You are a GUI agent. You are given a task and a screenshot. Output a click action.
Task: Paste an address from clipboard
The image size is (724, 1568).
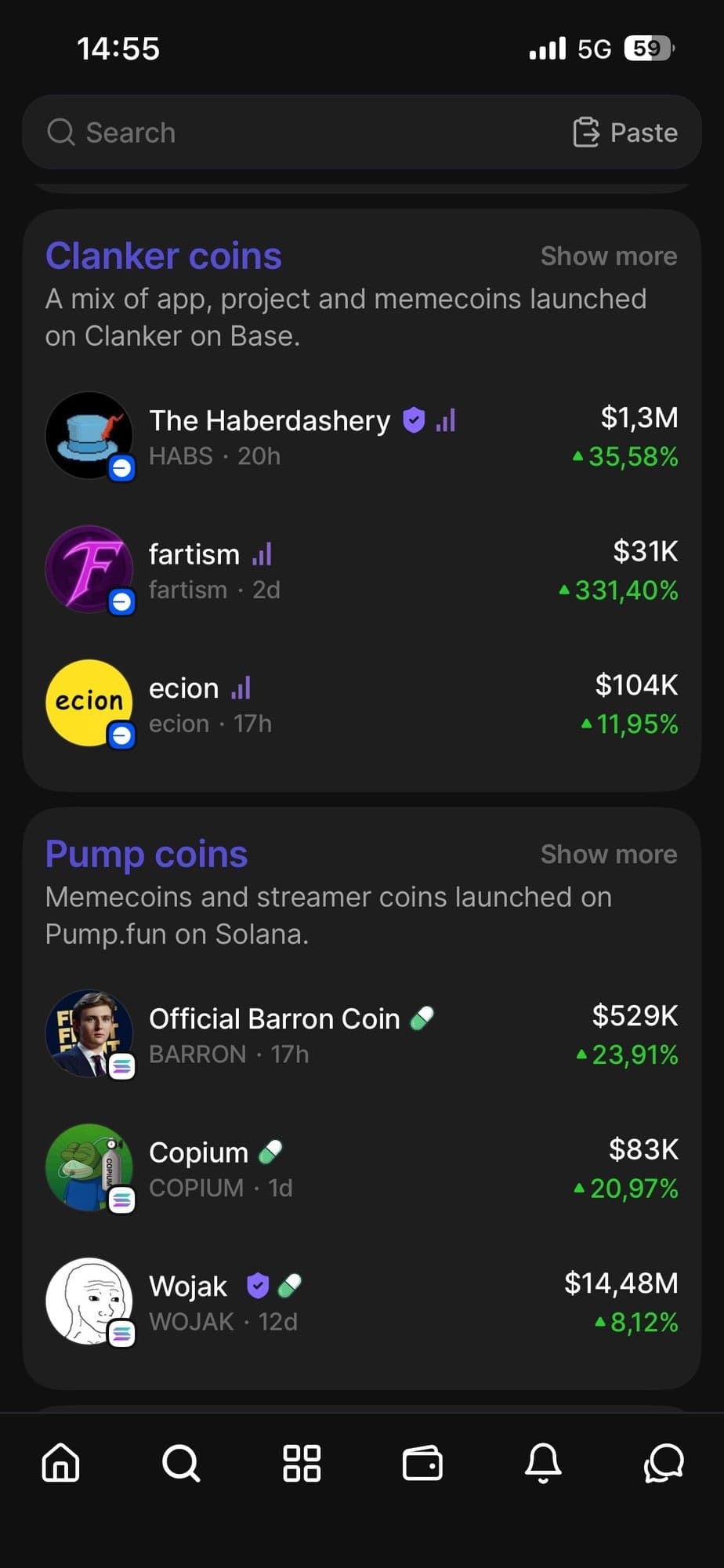pos(625,132)
